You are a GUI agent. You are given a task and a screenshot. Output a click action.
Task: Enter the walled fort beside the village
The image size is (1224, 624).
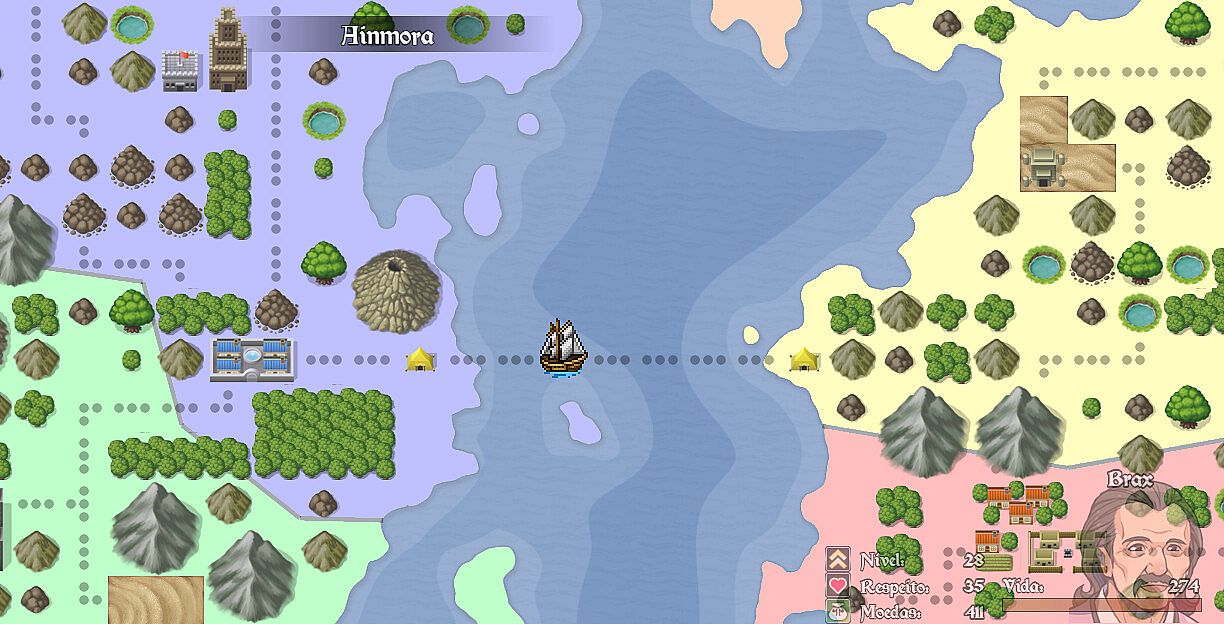1064,549
